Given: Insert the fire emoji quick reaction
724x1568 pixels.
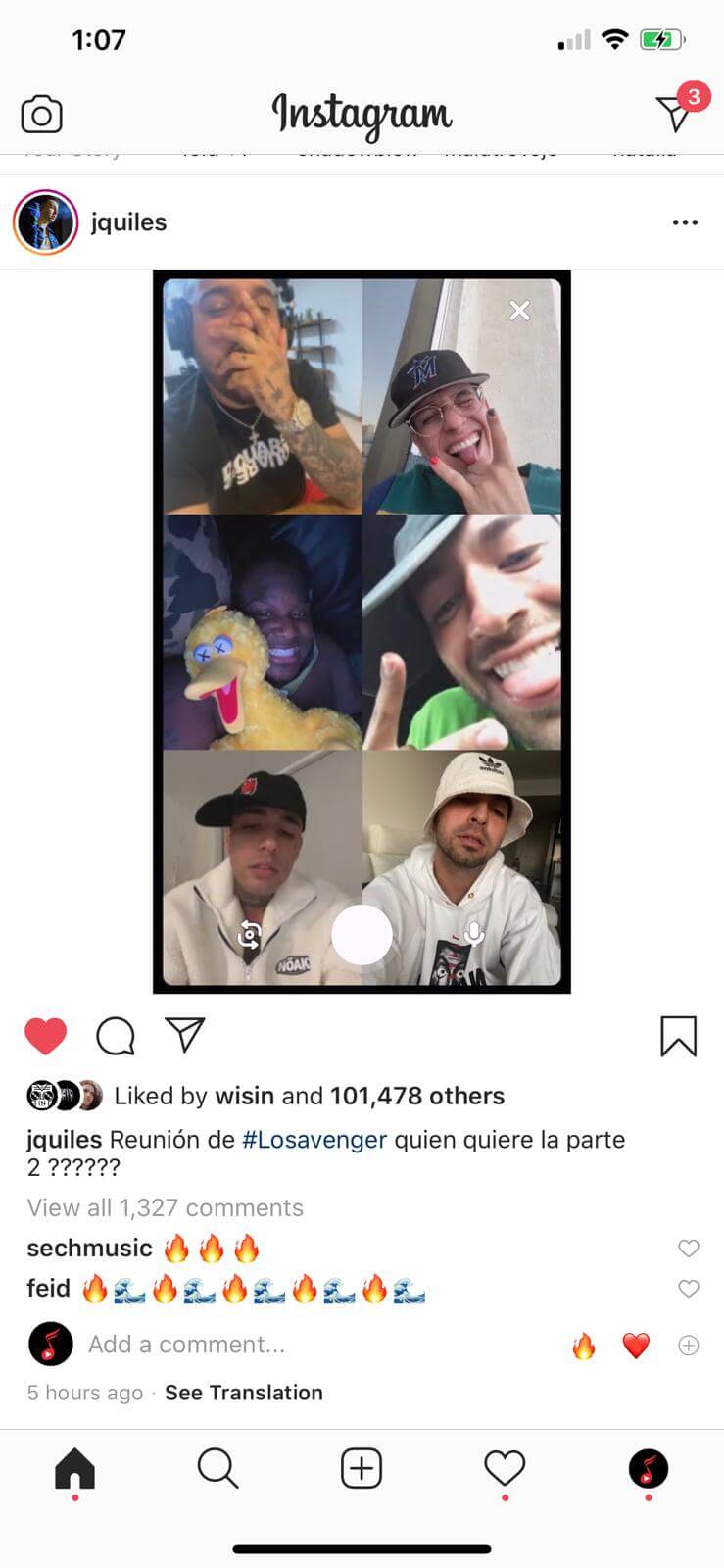Looking at the screenshot, I should 583,1346.
